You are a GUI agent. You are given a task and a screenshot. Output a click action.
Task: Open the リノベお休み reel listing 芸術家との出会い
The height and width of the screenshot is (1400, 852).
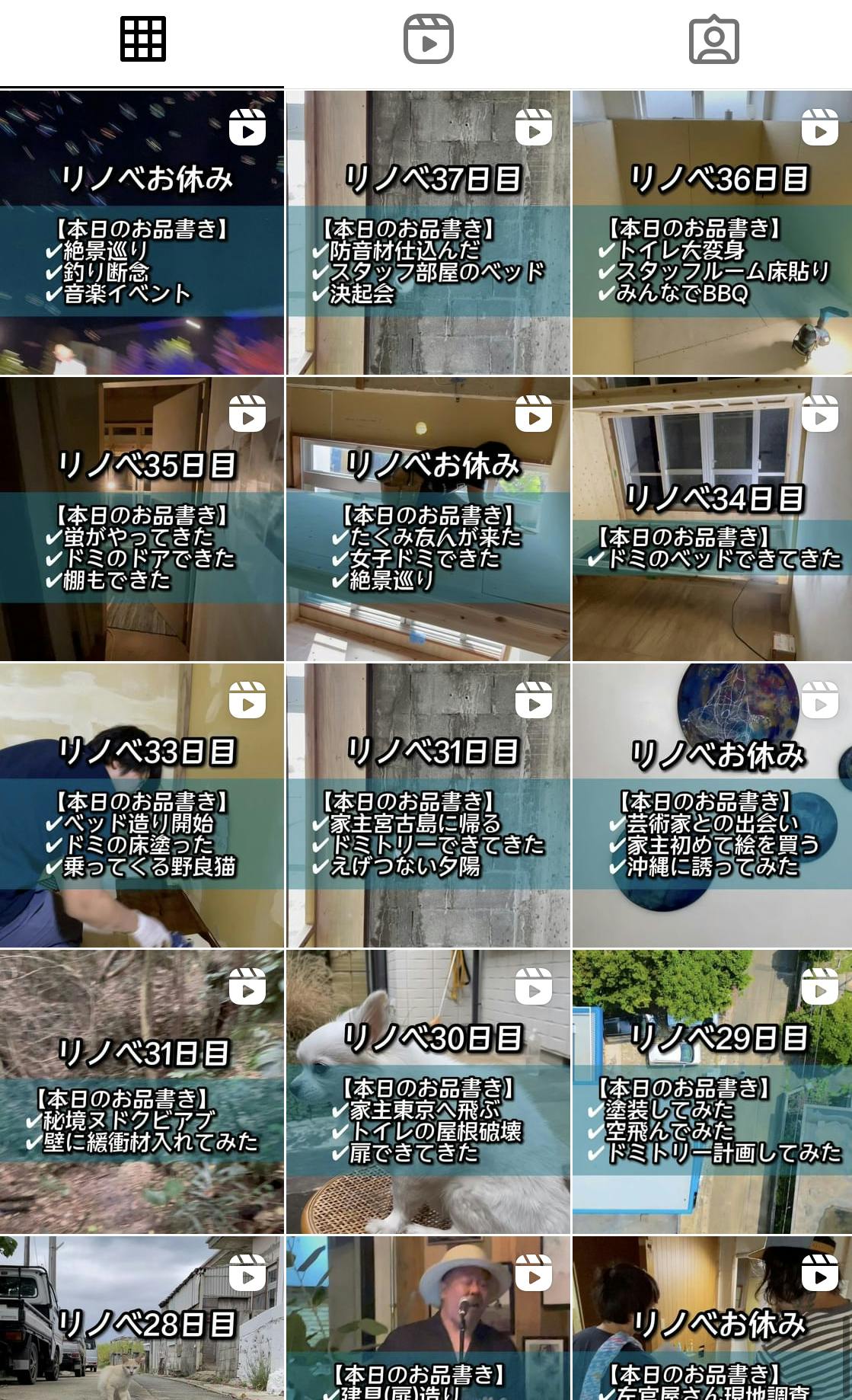pyautogui.click(x=712, y=805)
